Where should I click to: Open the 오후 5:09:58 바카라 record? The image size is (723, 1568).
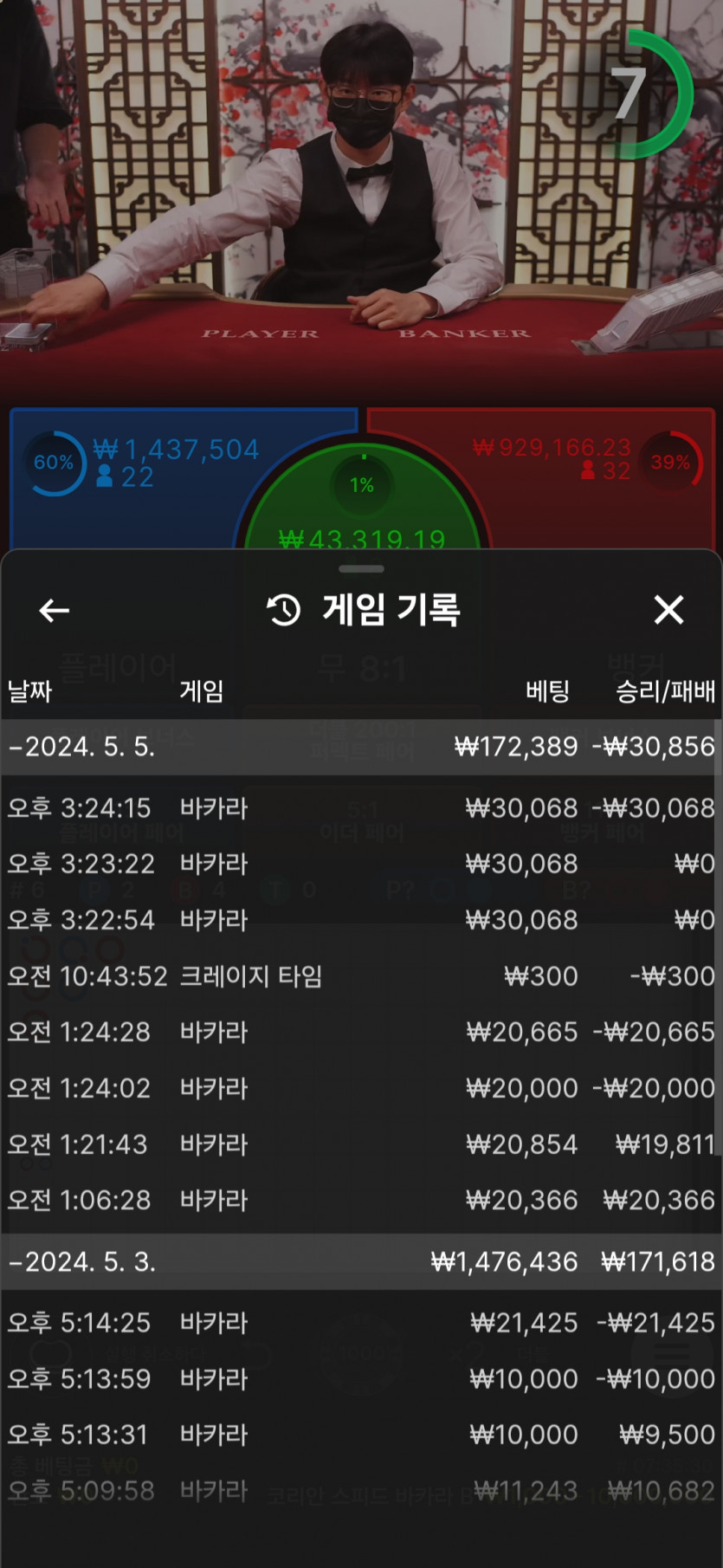click(361, 1491)
